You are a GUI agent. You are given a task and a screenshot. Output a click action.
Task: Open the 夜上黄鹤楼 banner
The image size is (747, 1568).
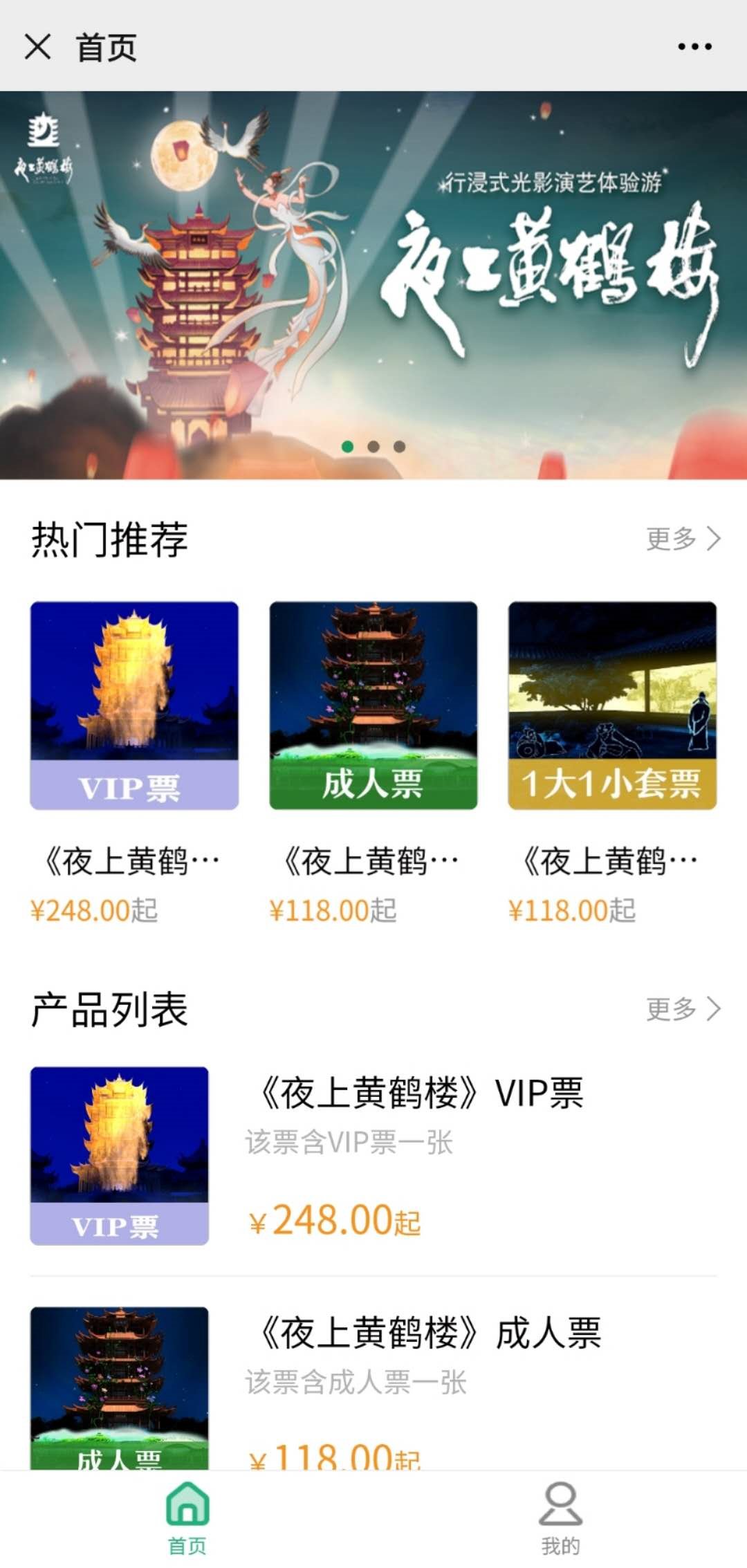coord(373,285)
